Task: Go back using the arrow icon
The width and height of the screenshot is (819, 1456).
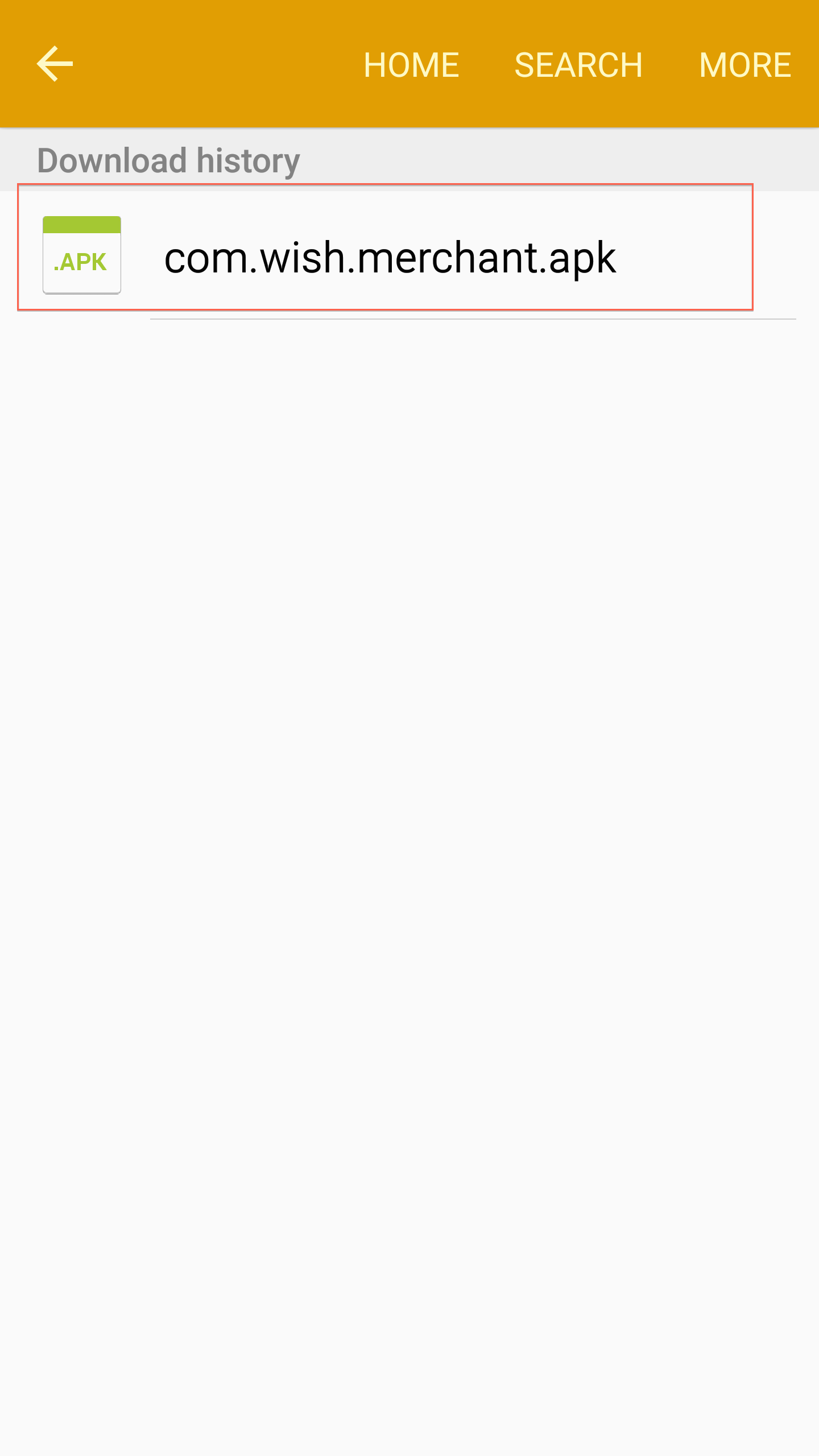Action: pyautogui.click(x=55, y=64)
